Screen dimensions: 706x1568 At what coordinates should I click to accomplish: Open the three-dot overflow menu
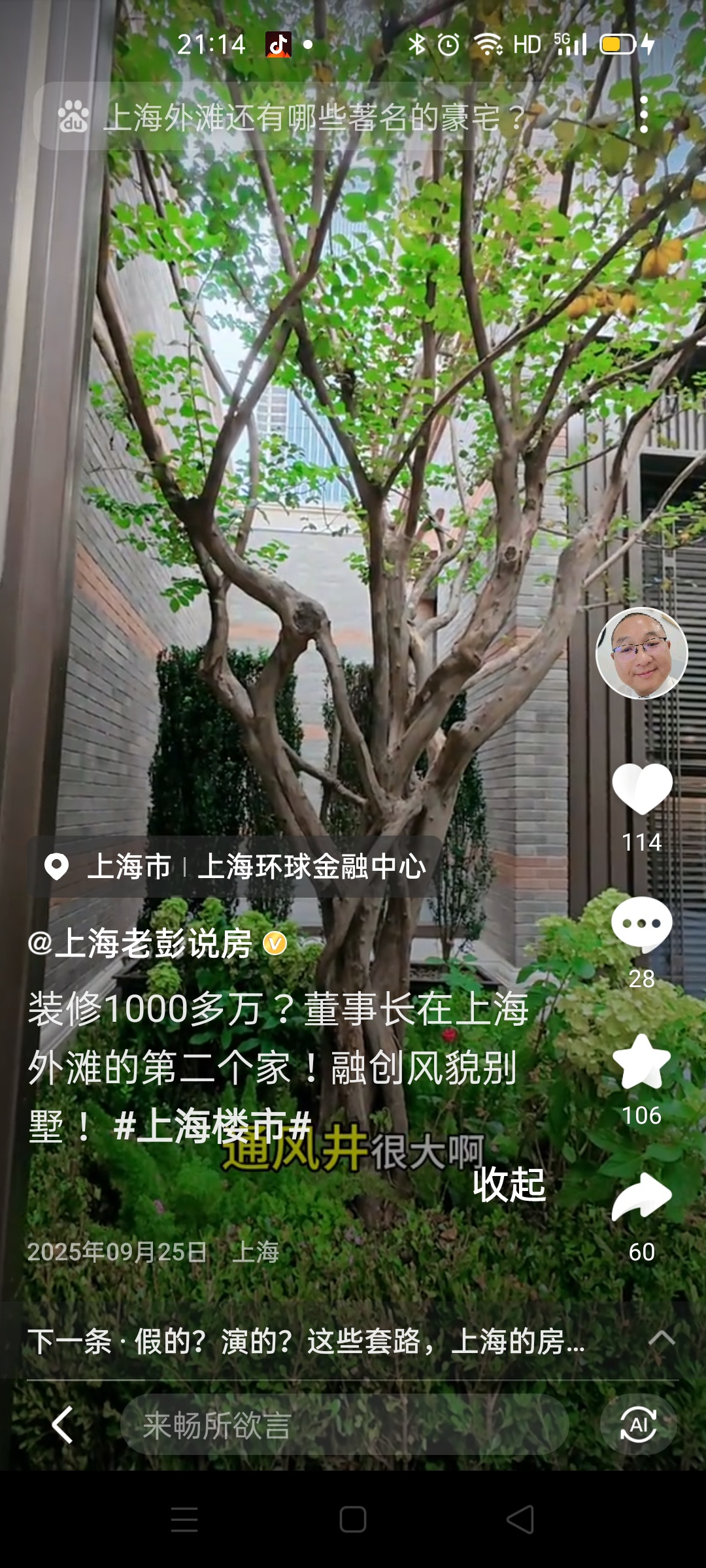[x=644, y=115]
